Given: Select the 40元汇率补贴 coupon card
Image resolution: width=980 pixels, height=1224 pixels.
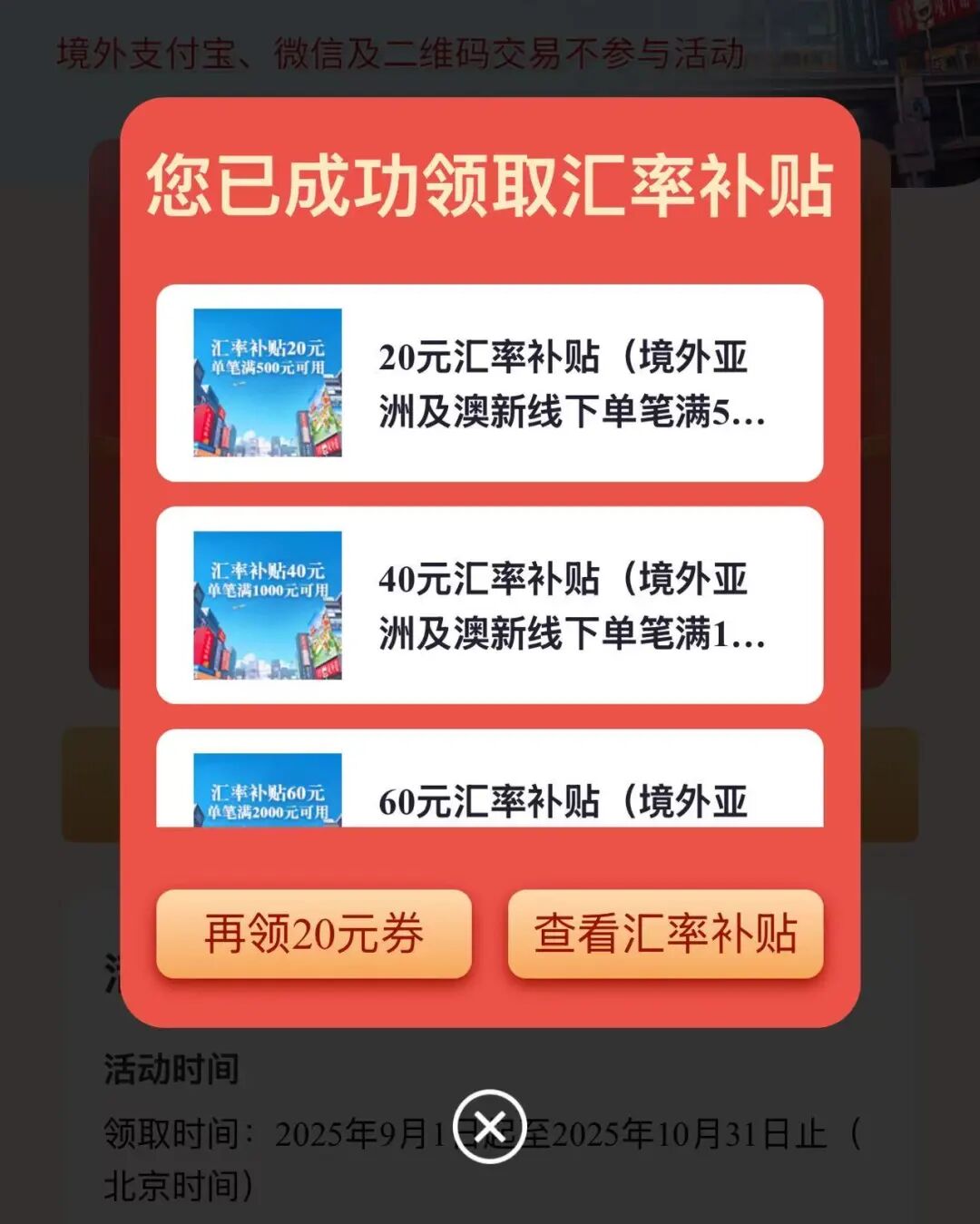Looking at the screenshot, I should tap(489, 605).
